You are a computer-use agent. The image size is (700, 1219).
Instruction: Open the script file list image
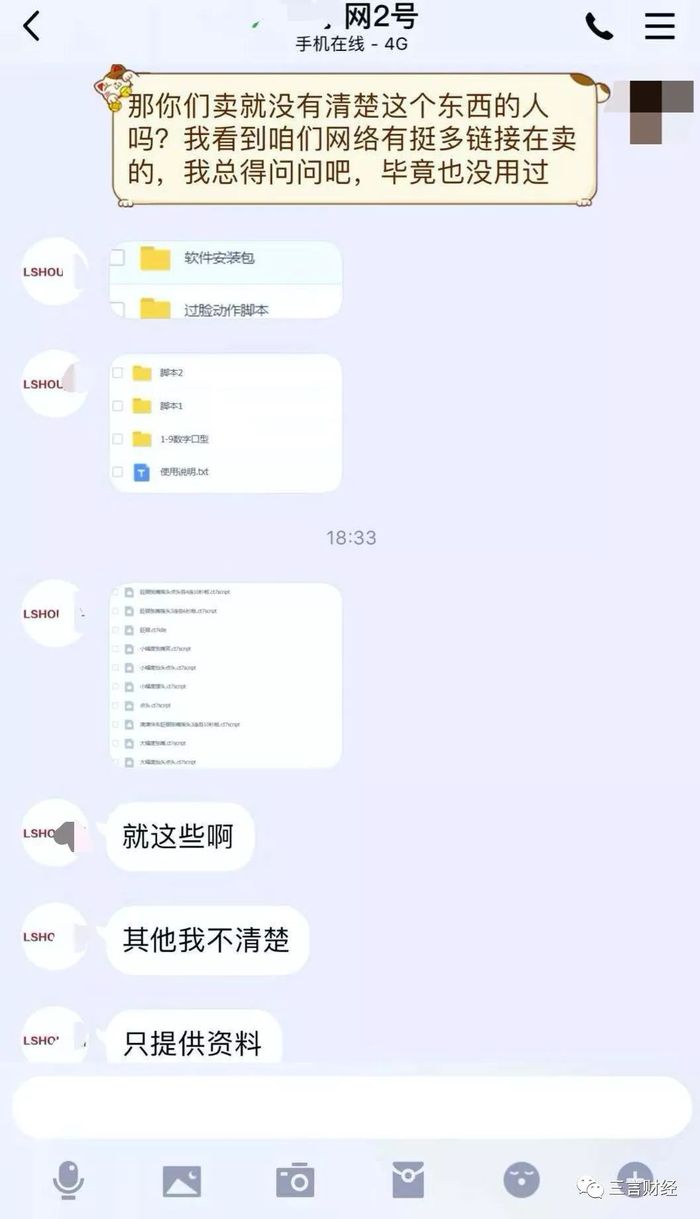point(225,675)
